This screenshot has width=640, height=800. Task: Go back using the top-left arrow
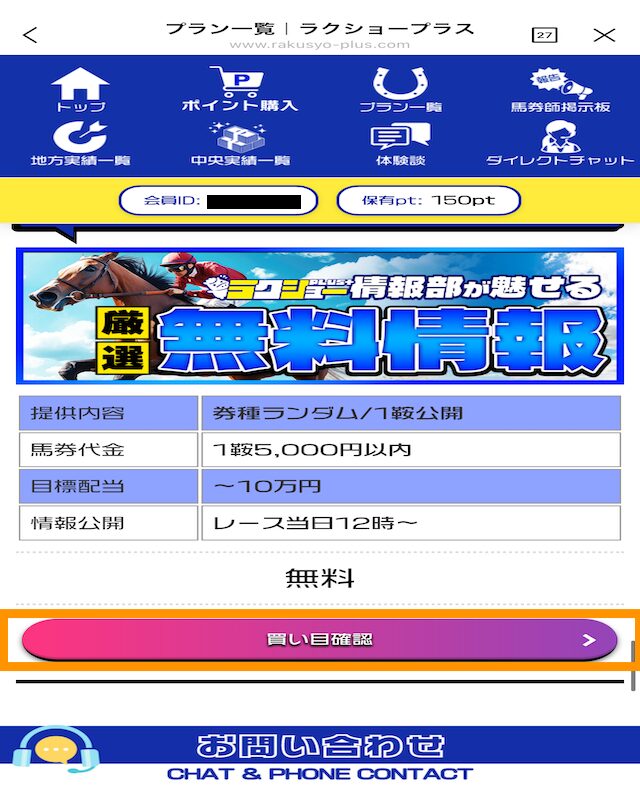click(x=30, y=36)
